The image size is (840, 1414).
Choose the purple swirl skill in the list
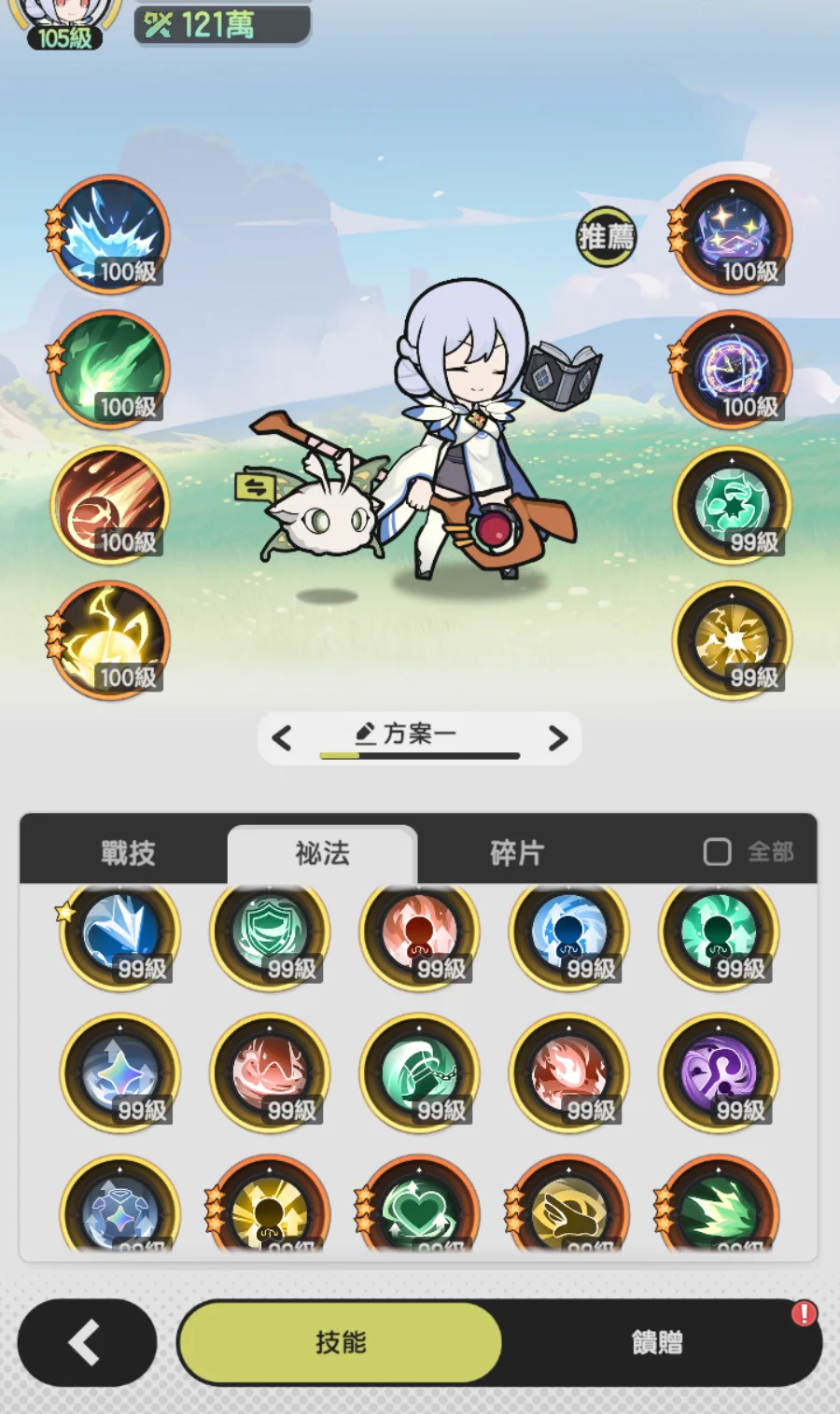[719, 1073]
